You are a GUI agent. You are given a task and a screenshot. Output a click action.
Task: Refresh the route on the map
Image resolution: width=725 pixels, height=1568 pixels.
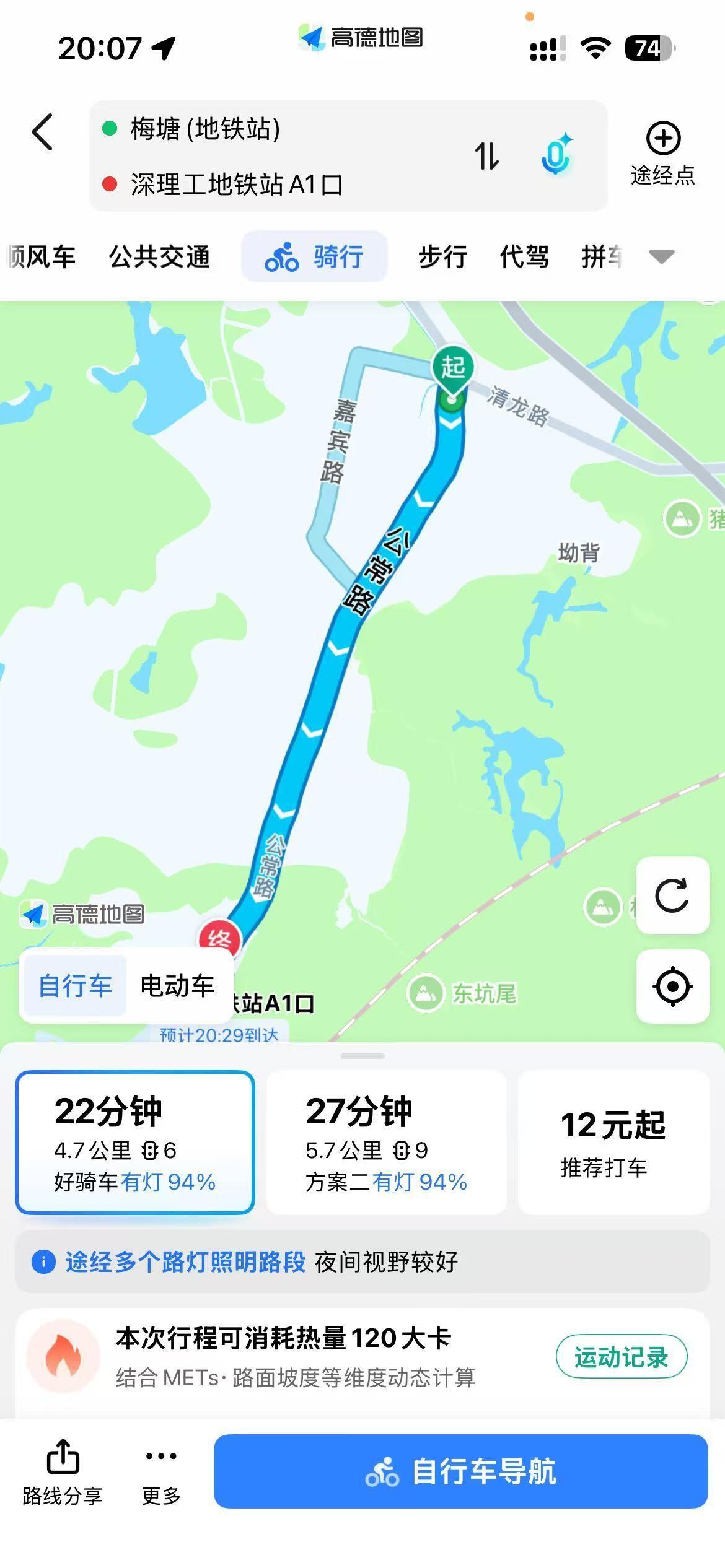672,895
